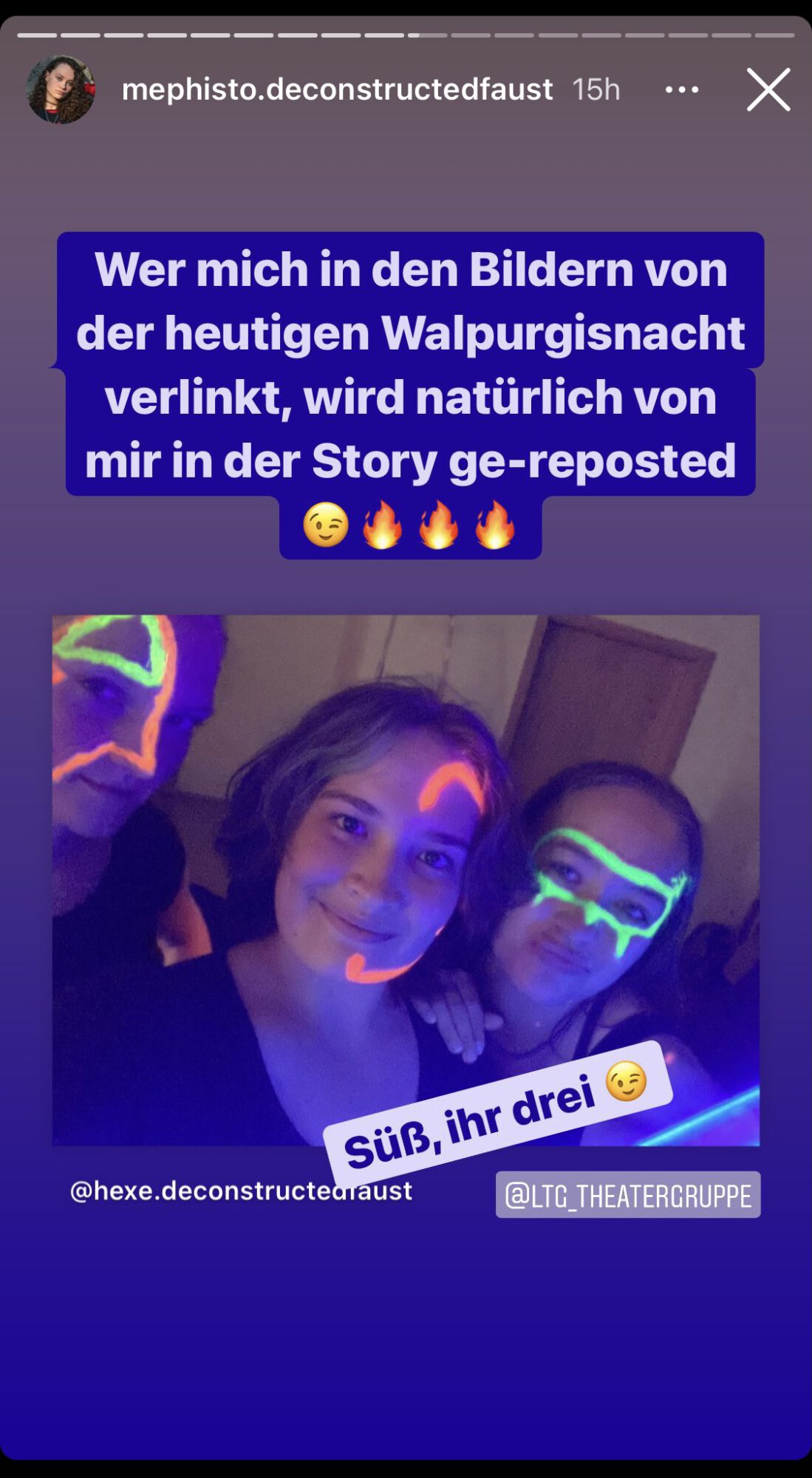Screen dimensions: 812x1478
Task: Open the @LTG_THEATERGRUPPE mention sticker
Action: click(628, 1195)
